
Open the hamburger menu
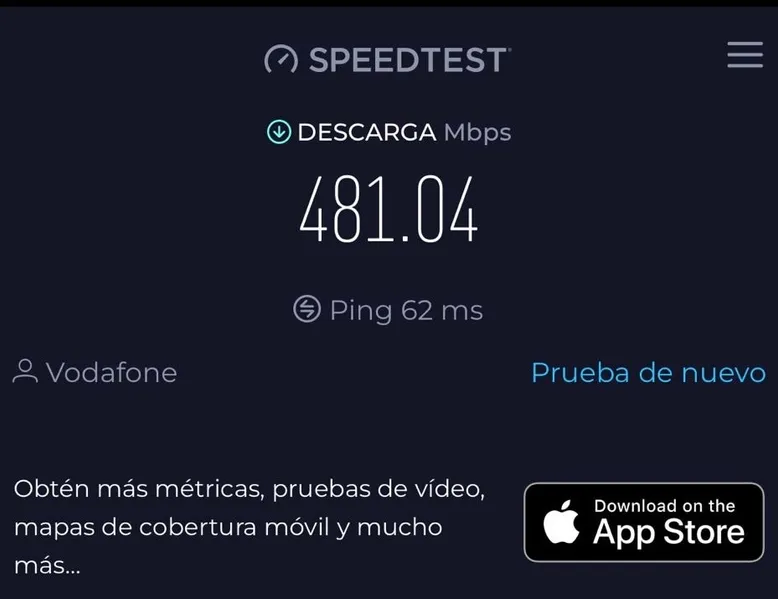[744, 55]
